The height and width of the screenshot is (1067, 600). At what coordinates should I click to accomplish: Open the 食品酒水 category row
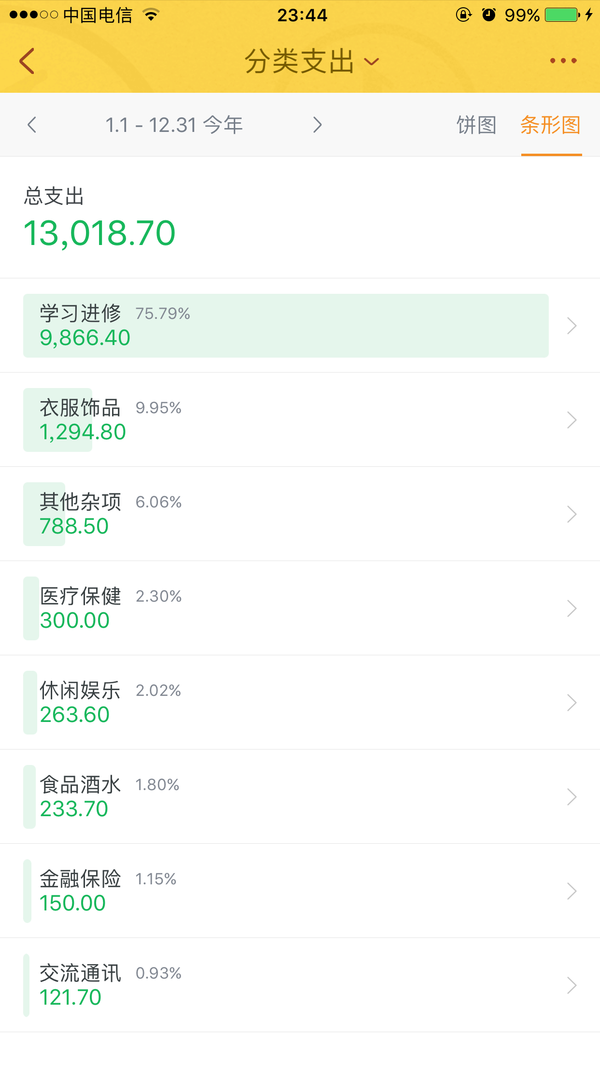click(x=300, y=797)
